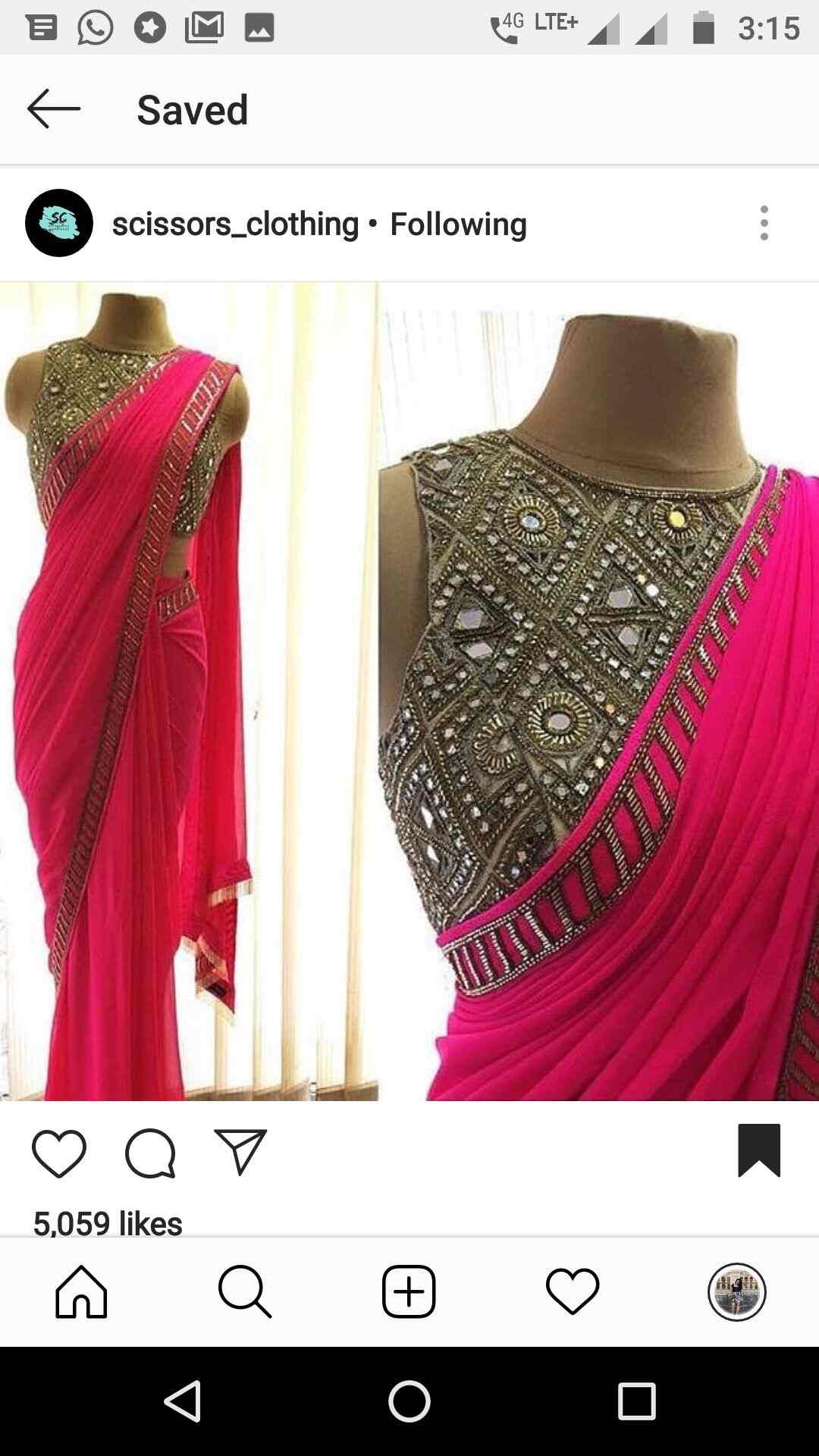Open the activity heart tab

pos(573,1291)
